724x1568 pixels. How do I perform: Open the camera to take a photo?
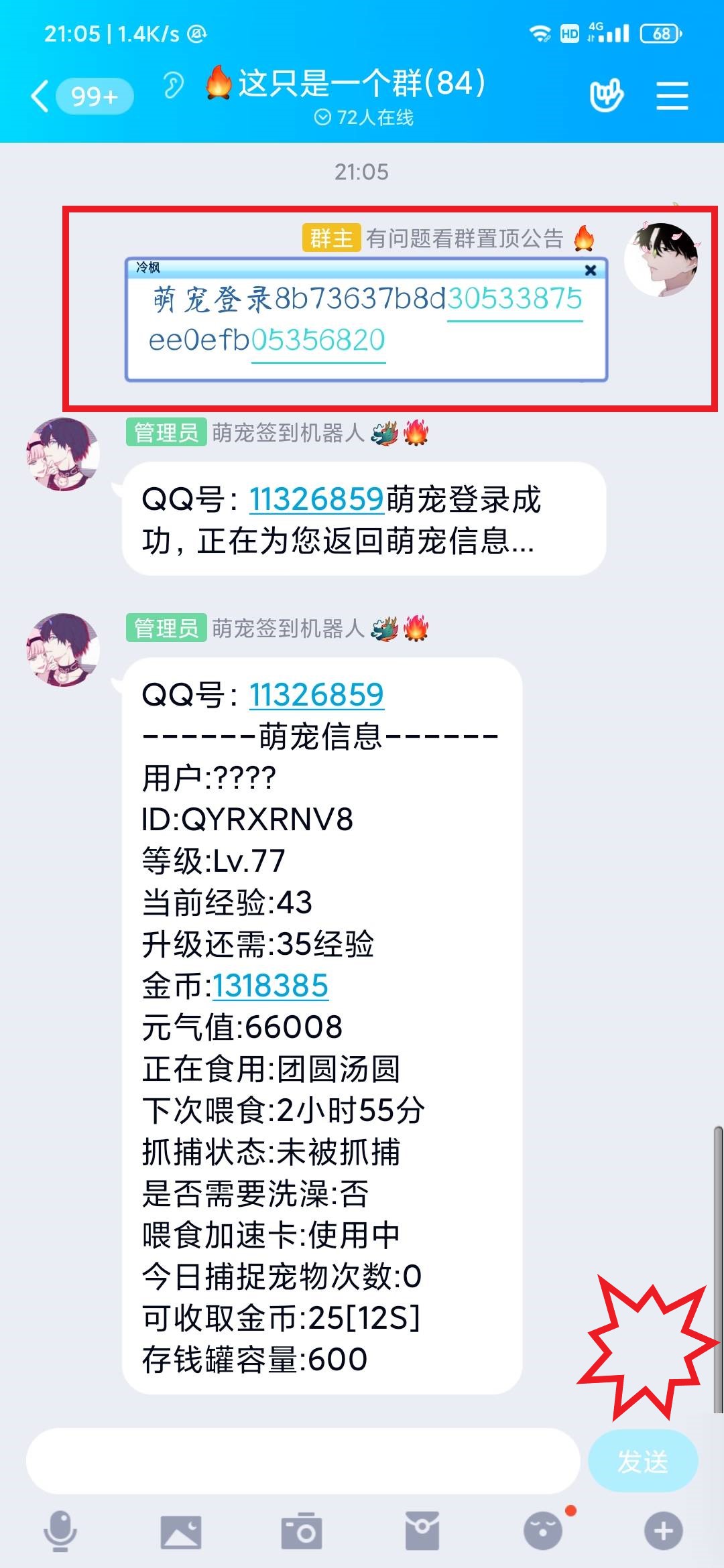coord(301,1532)
